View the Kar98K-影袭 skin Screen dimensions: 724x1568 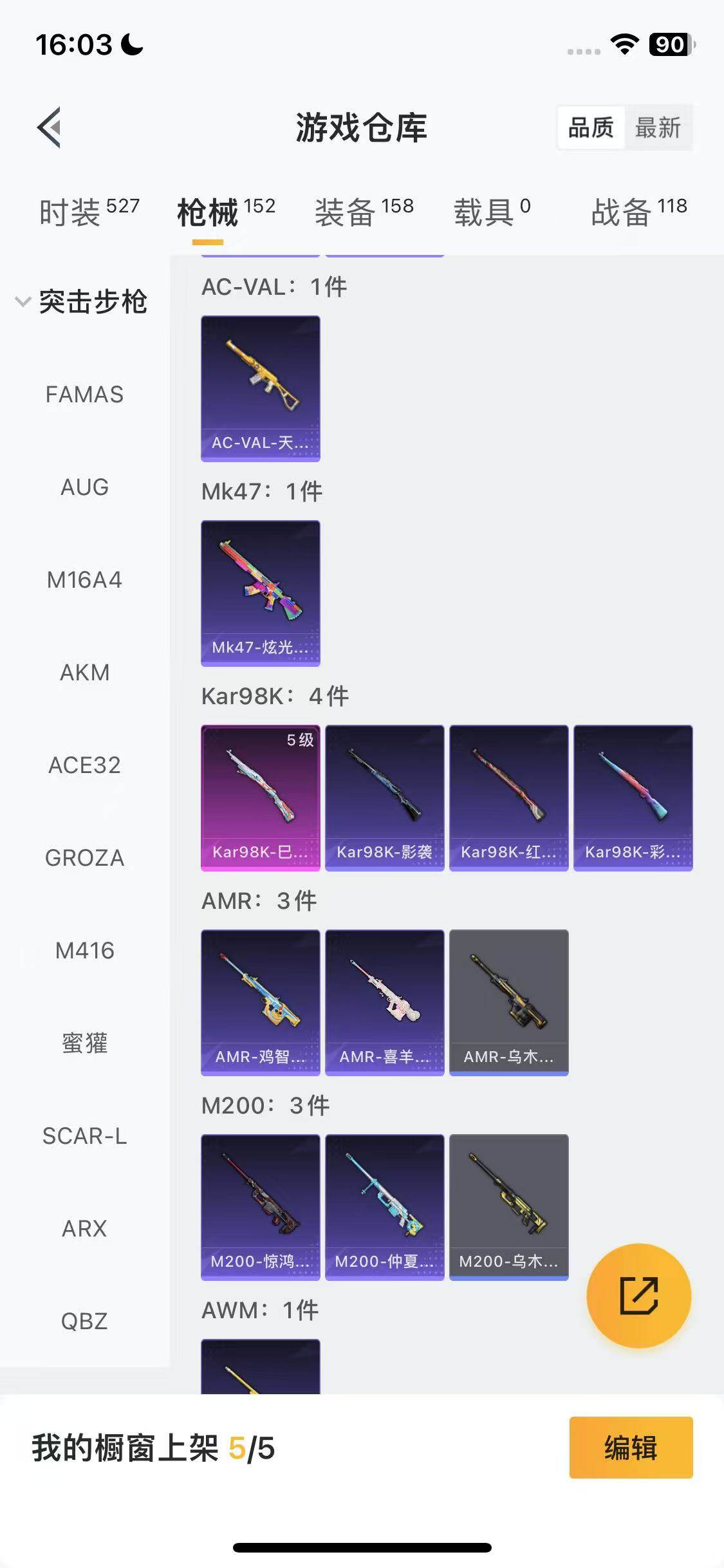pyautogui.click(x=384, y=798)
